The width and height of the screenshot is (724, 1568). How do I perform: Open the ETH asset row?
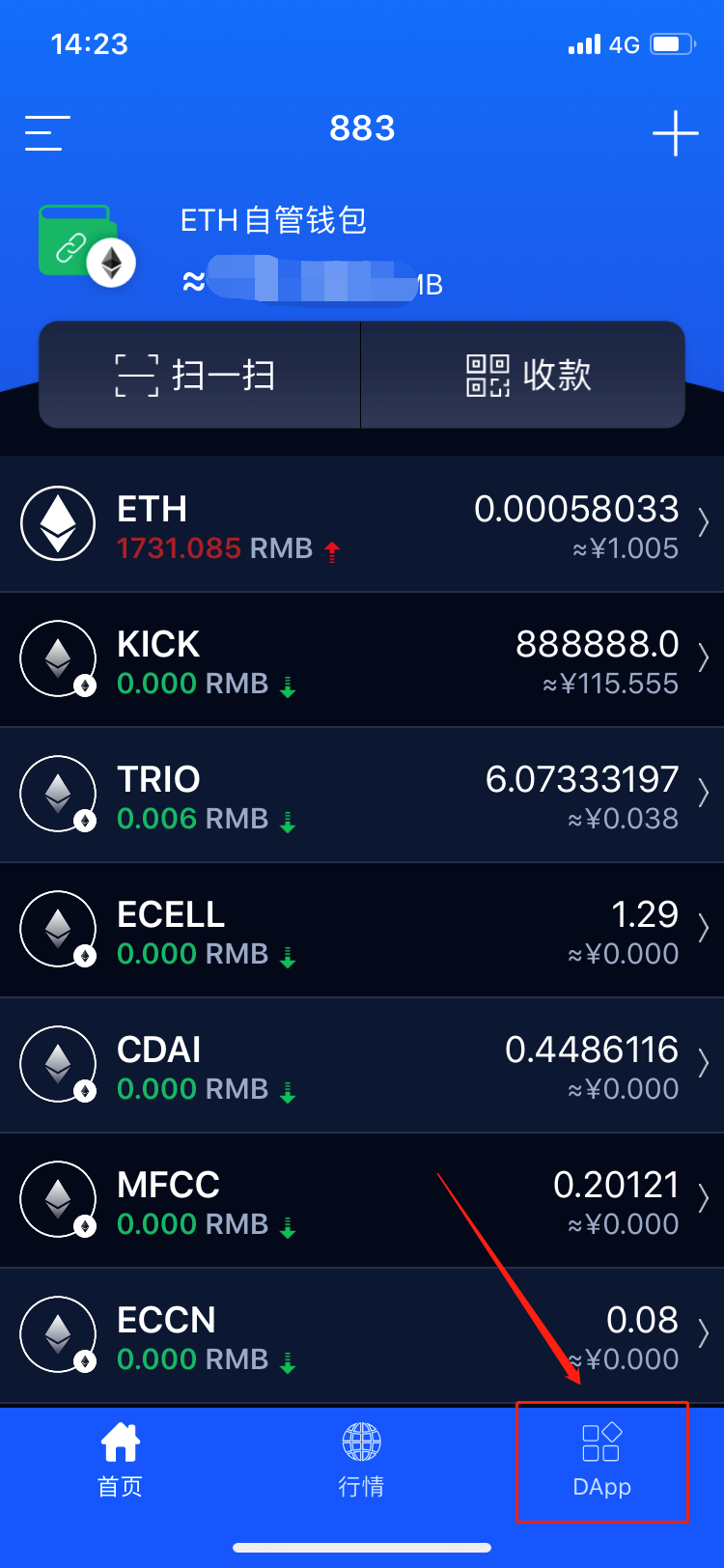click(x=362, y=524)
